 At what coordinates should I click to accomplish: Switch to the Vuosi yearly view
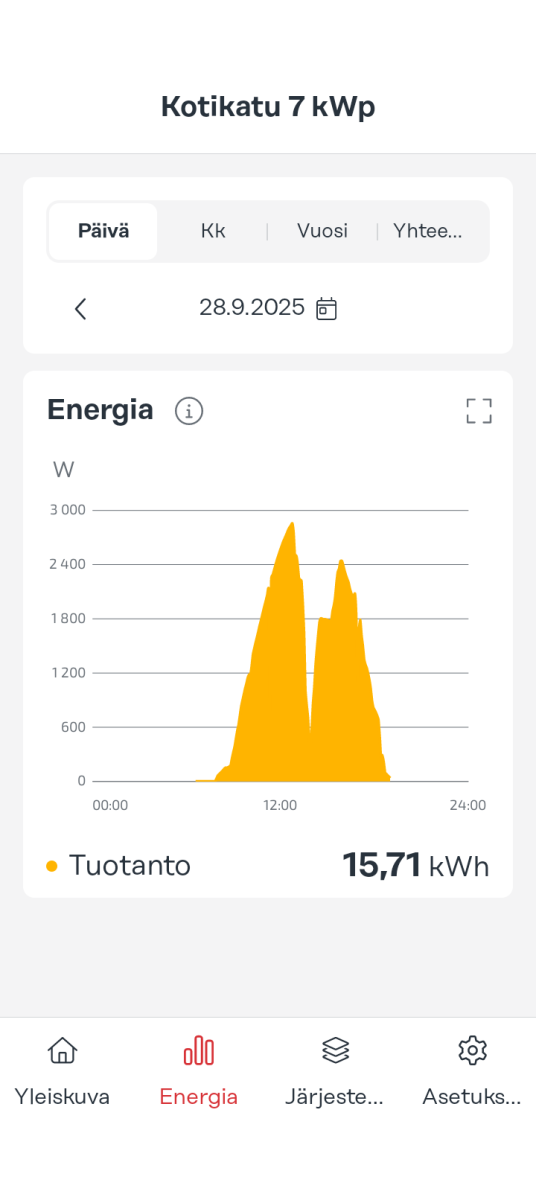click(x=322, y=231)
